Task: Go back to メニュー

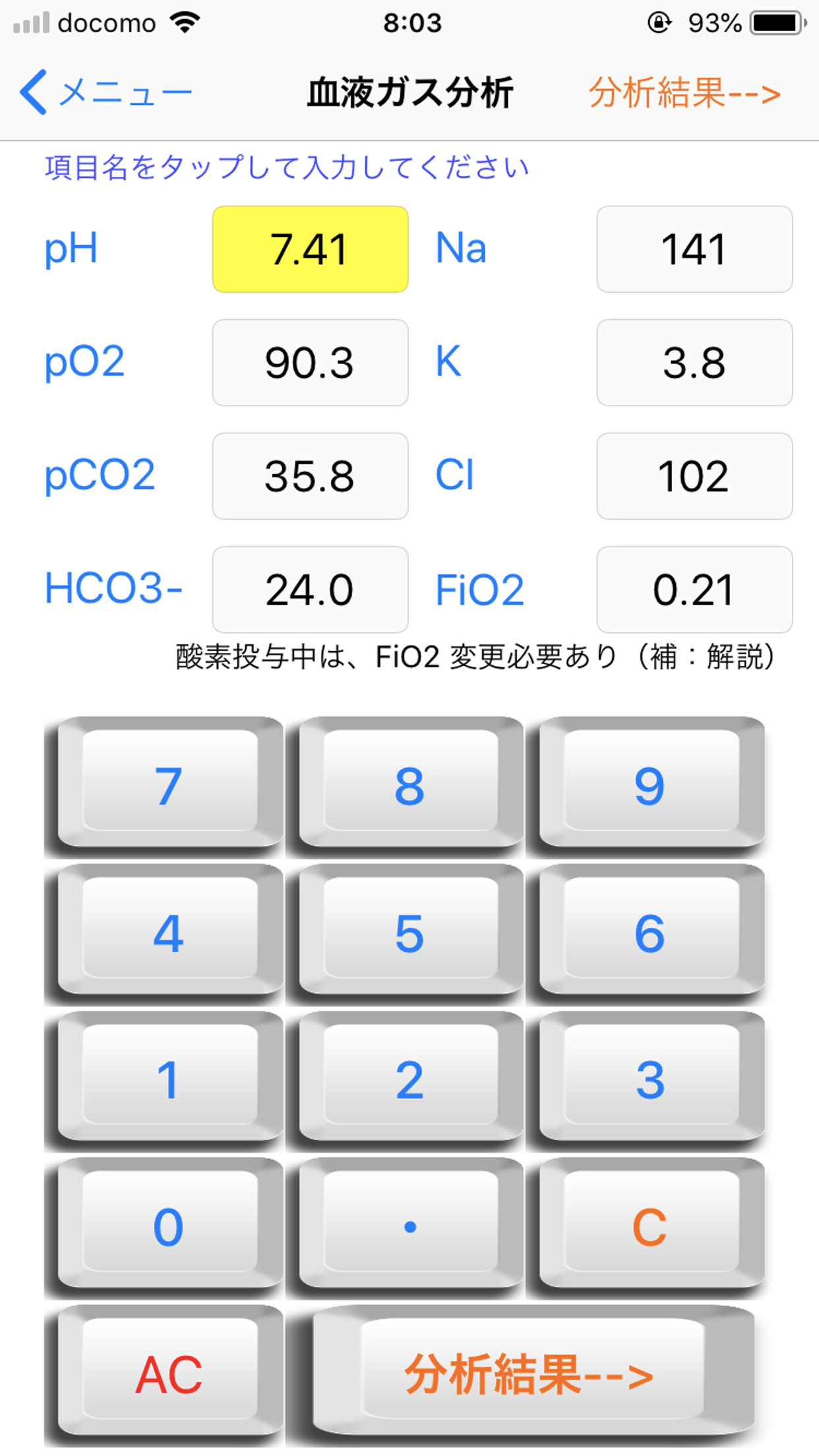Action: [x=106, y=92]
